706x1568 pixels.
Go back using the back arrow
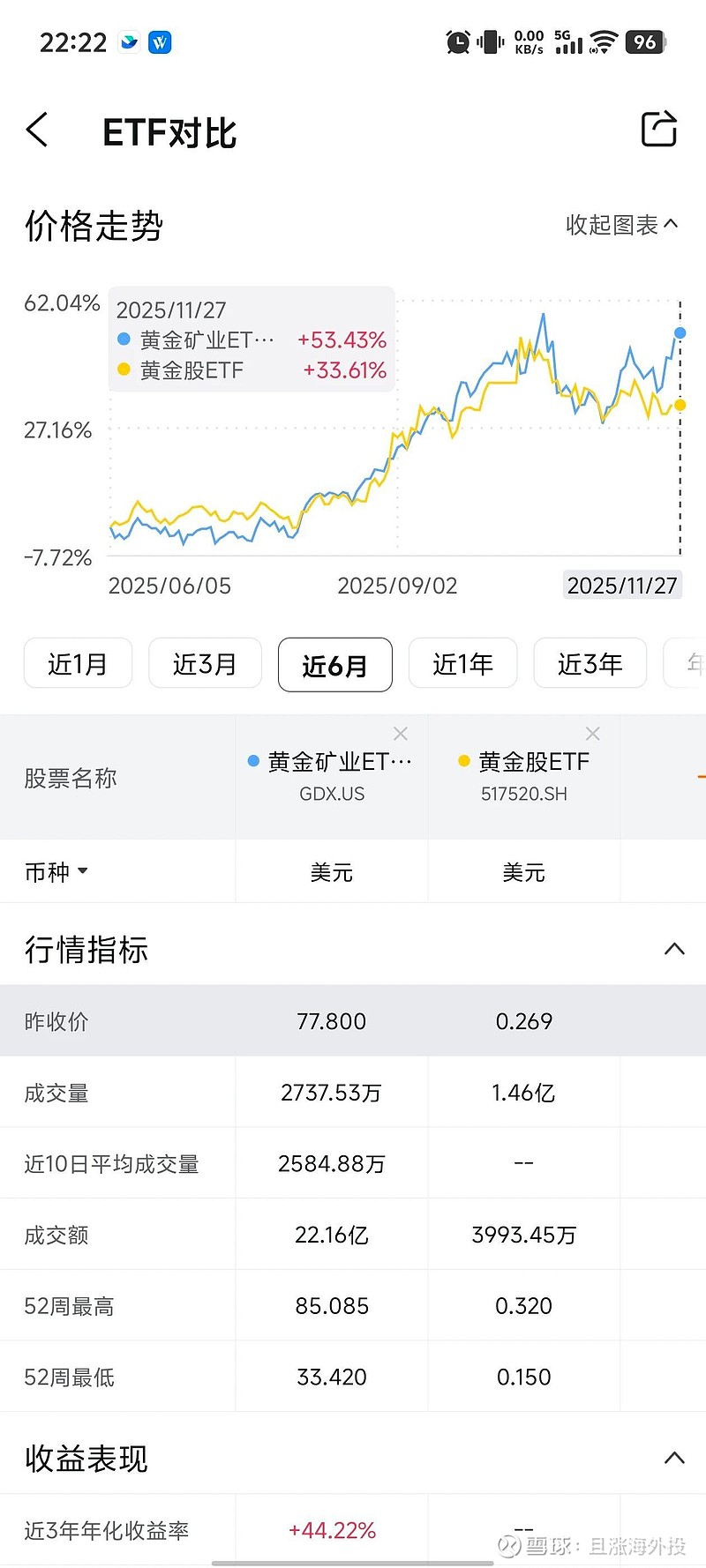point(37,130)
